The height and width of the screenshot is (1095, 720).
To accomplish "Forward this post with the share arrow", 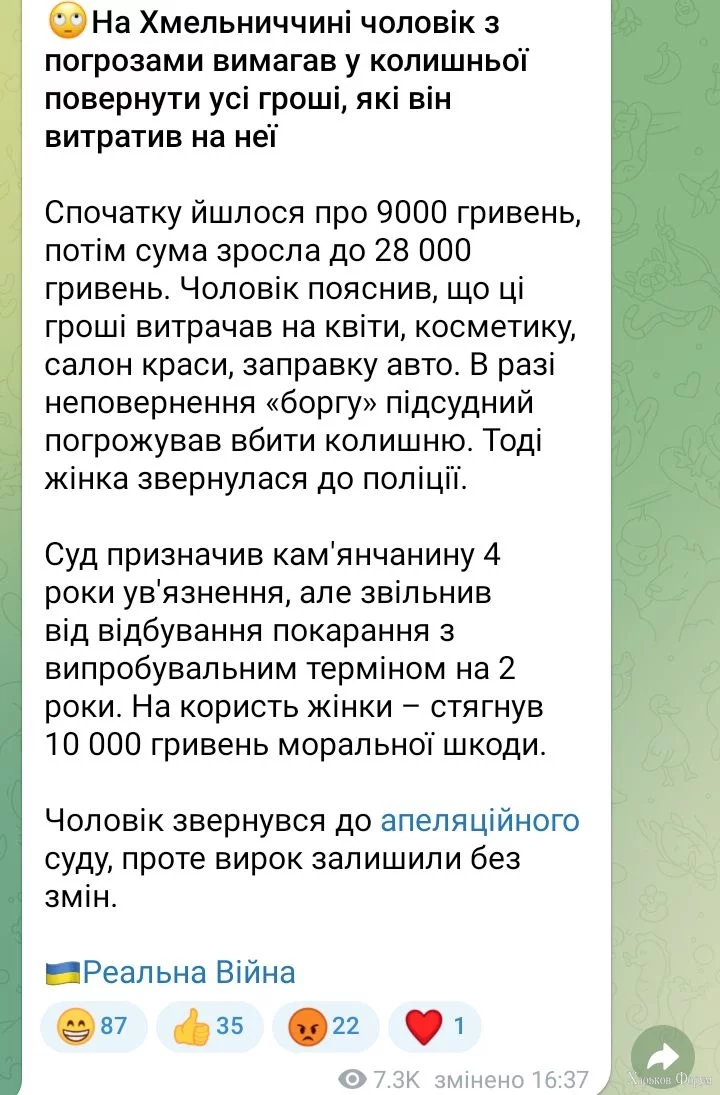I will (x=662, y=1057).
